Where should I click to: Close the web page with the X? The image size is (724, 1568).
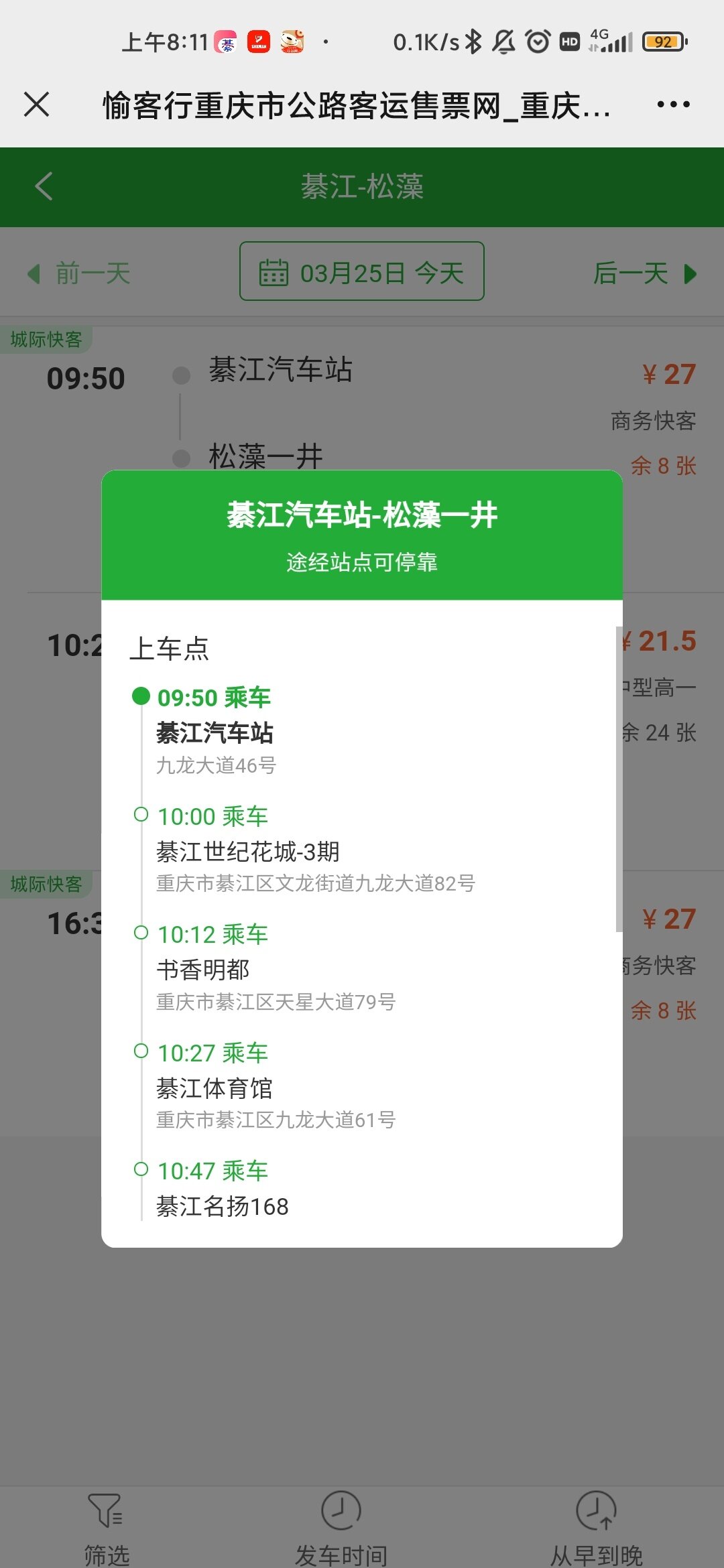36,105
